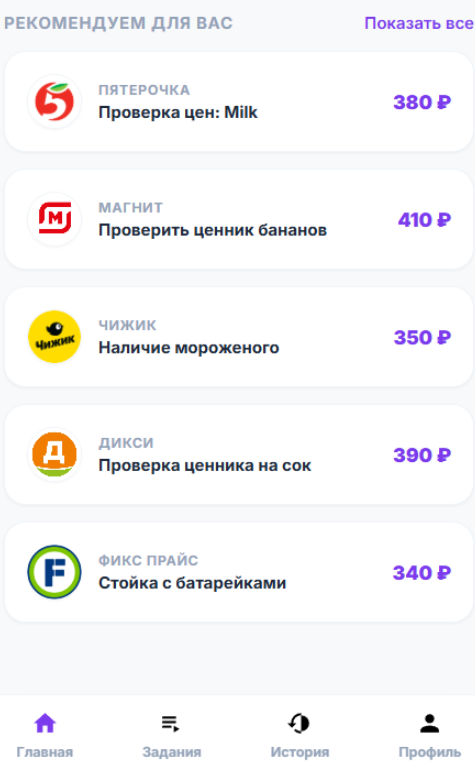Open the Пятерочка Проверка цен: Milk task
Screen dimensions: 475x766
pos(239,102)
